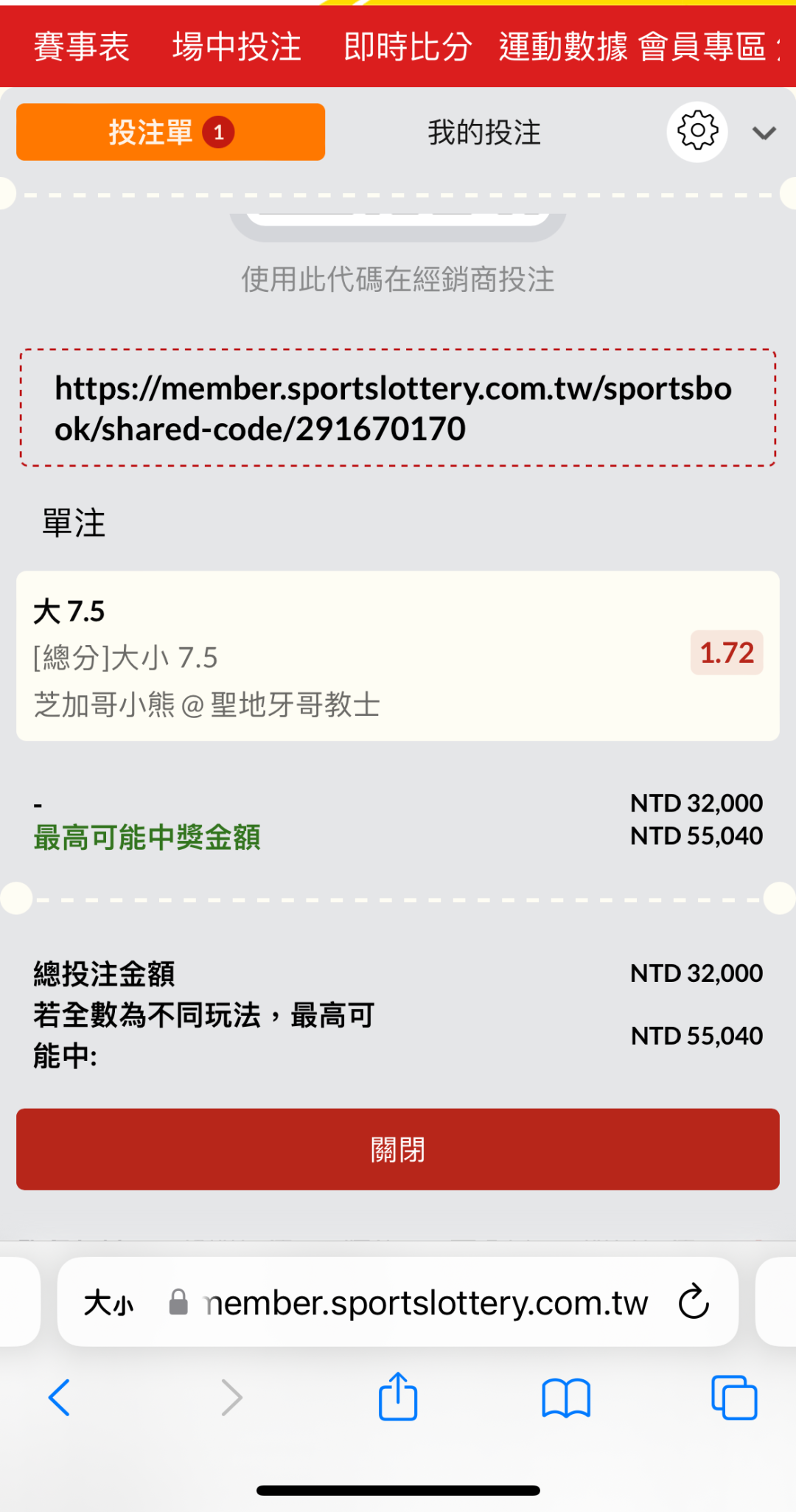796x1512 pixels.
Task: Open Safari bookmarks
Action: click(566, 1398)
